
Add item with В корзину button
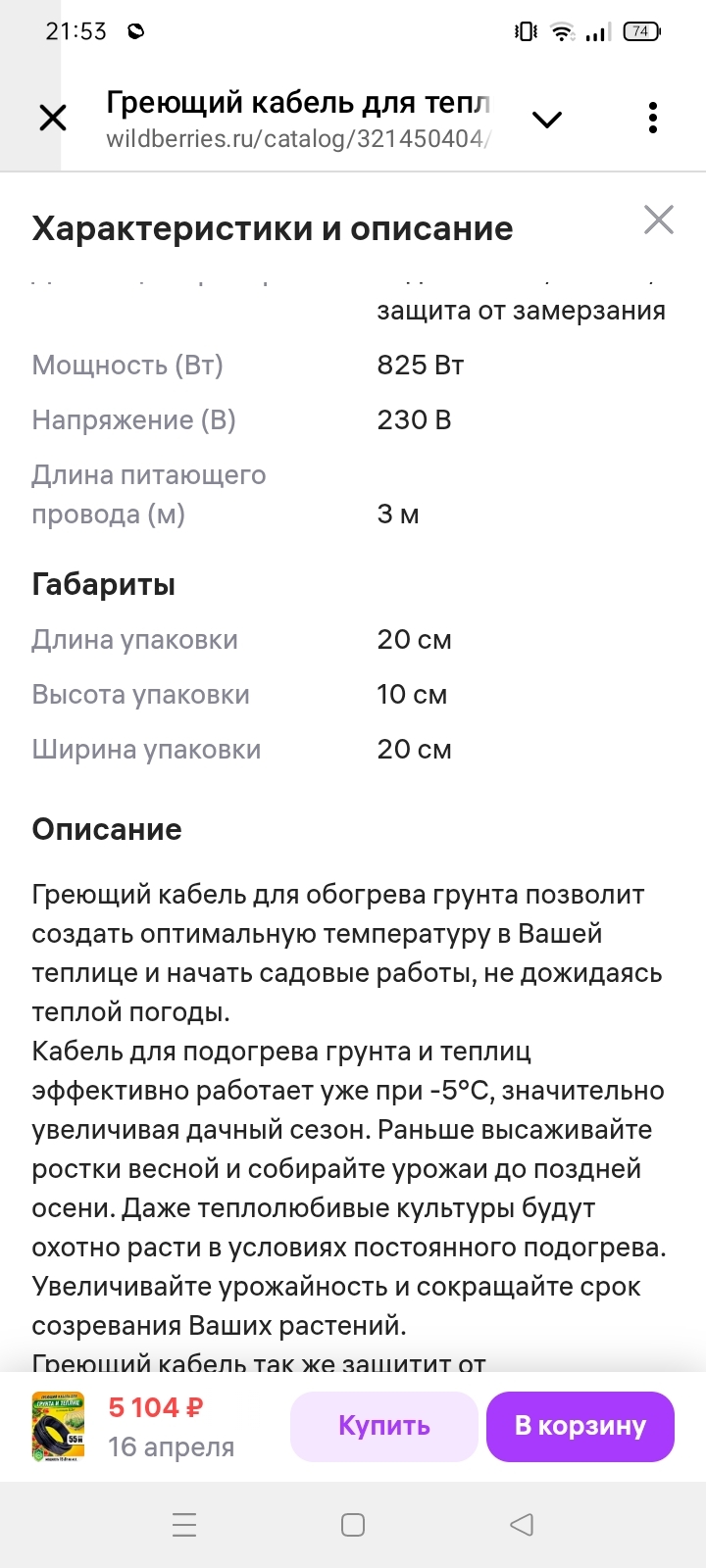pos(580,1426)
